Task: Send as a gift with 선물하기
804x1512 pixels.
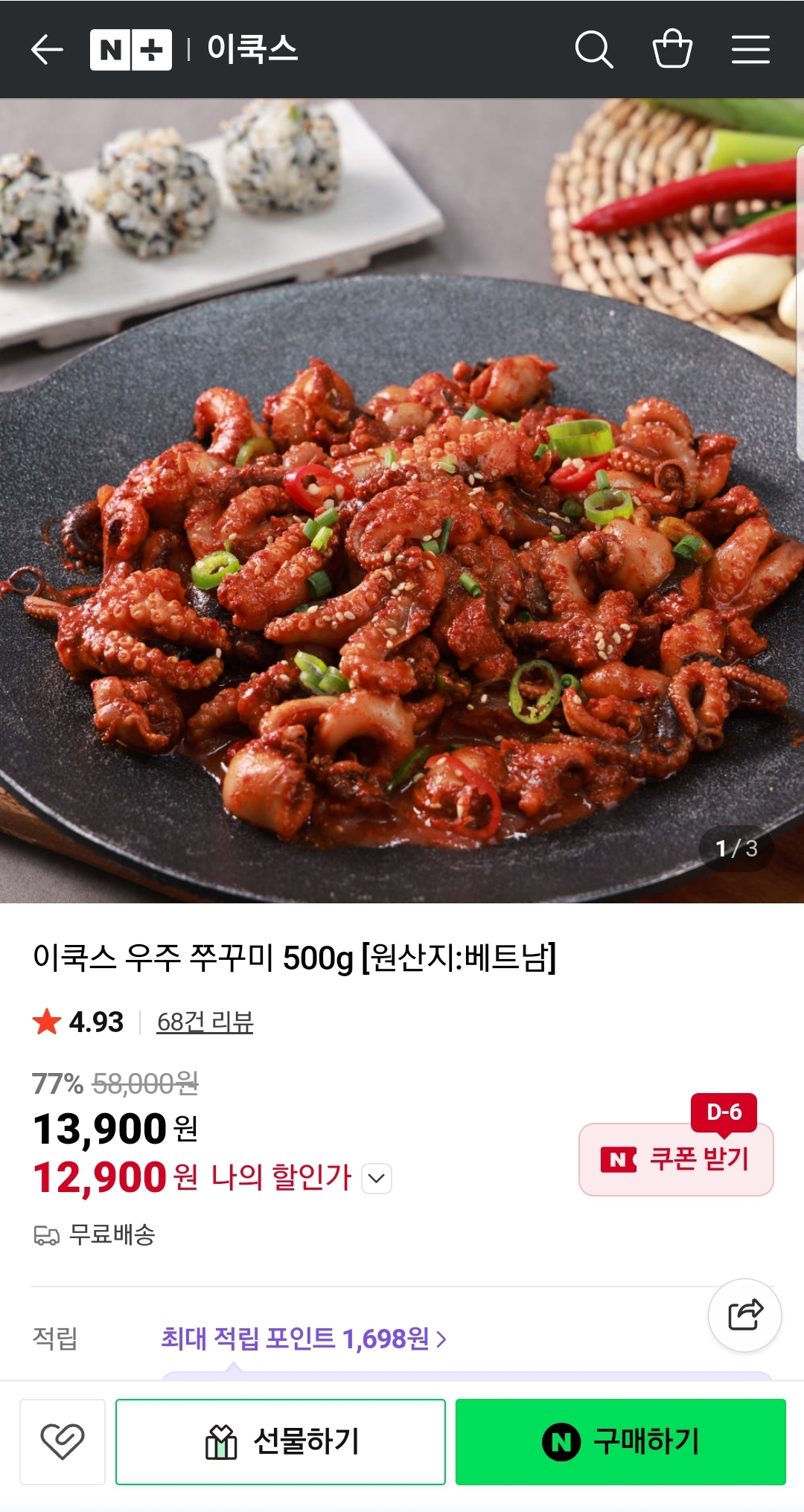Action: [281, 1441]
